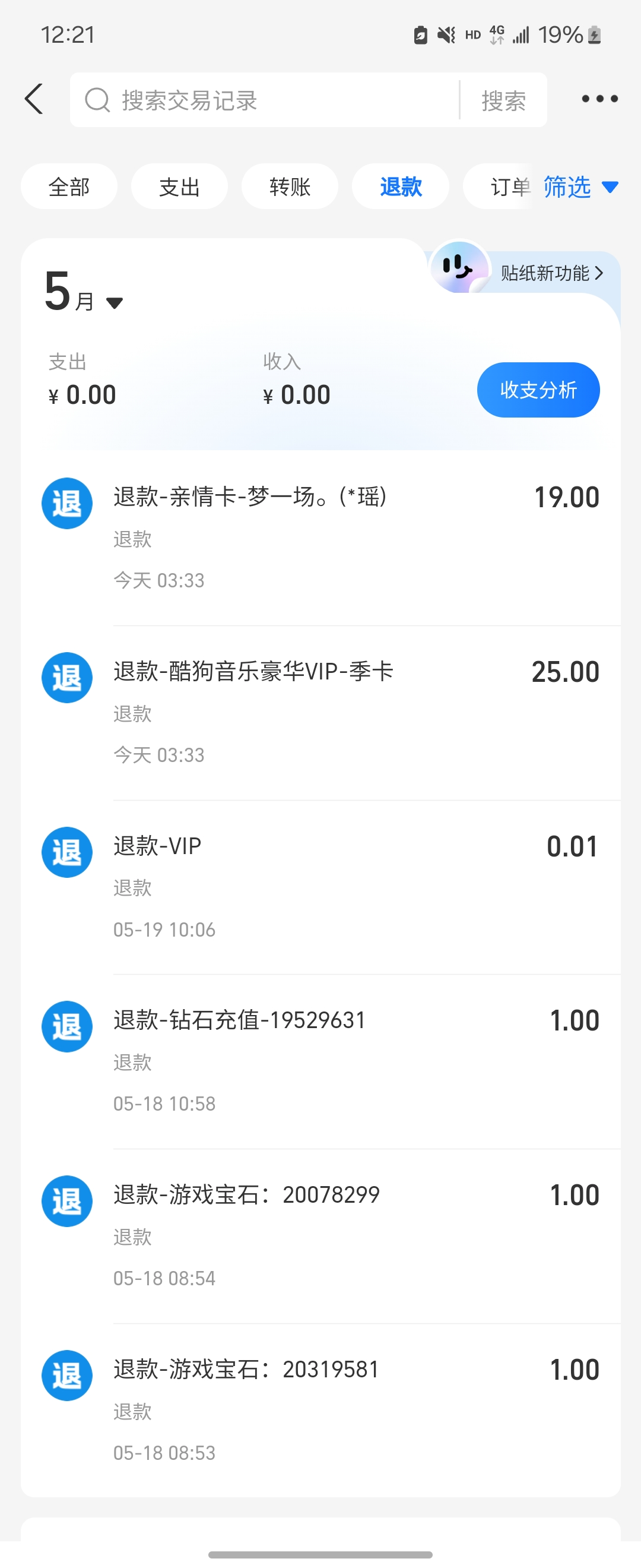Open 收支分析 analysis
Image resolution: width=641 pixels, height=1568 pixels.
538,390
